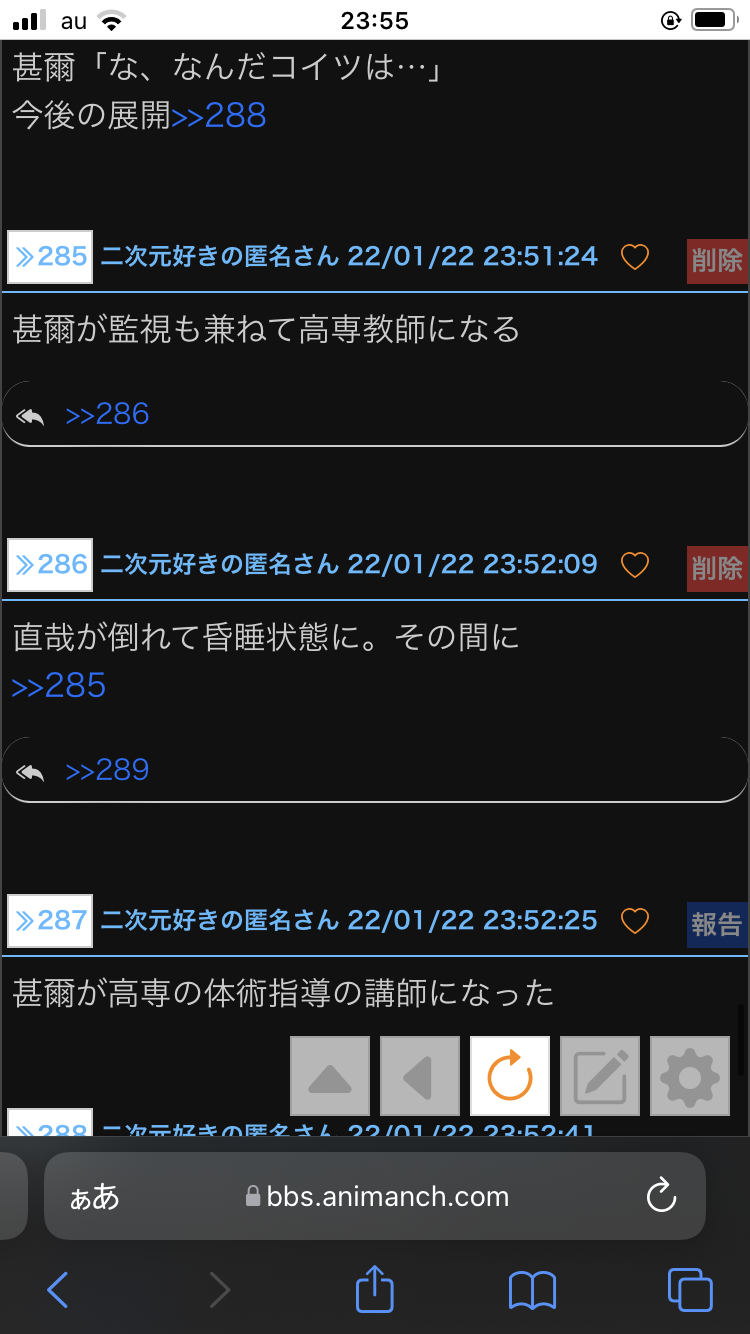The height and width of the screenshot is (1334, 750).
Task: Share the page from Safari toolbar
Action: [x=375, y=1289]
